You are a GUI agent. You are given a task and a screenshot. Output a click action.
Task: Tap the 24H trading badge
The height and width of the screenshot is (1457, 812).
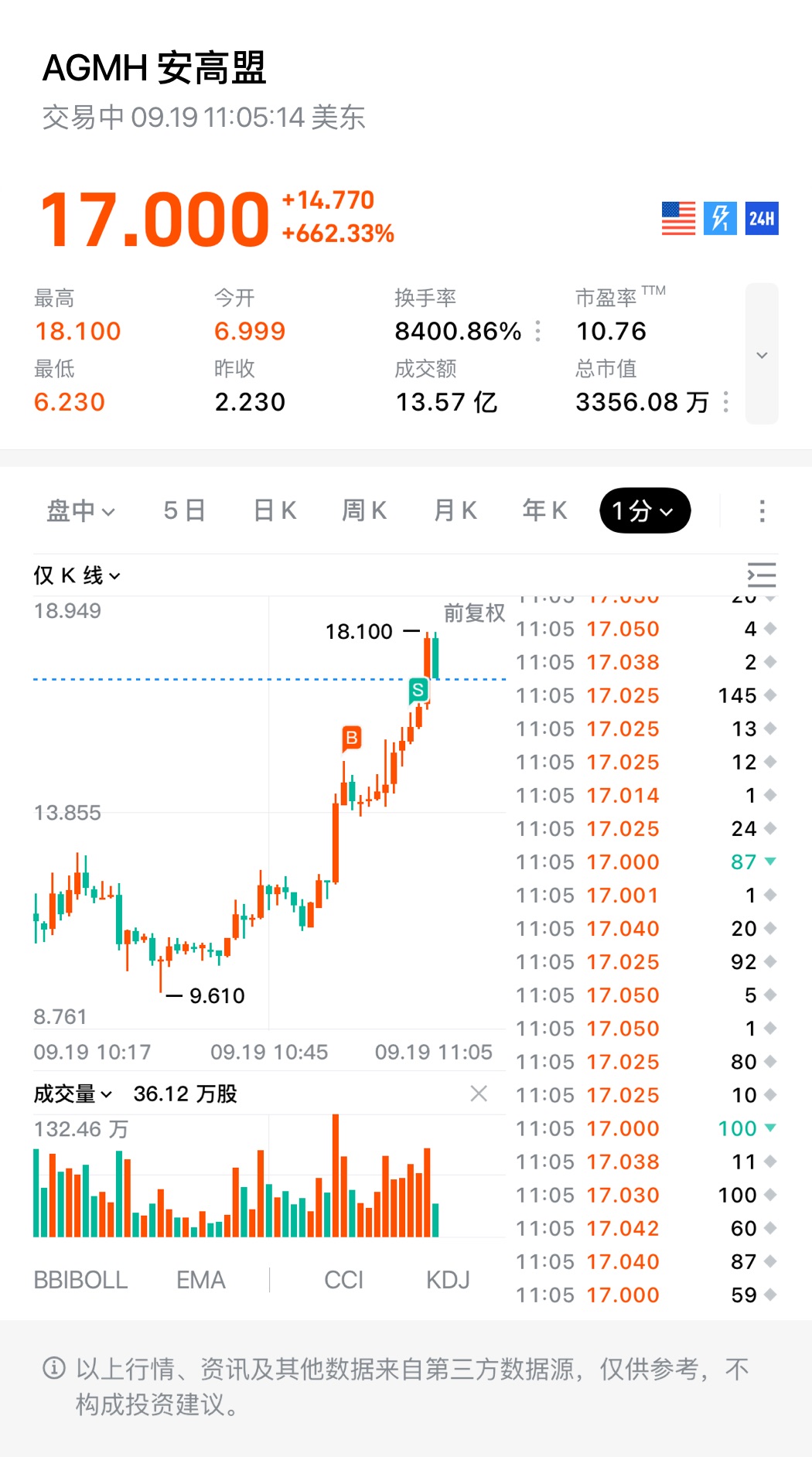tap(762, 218)
